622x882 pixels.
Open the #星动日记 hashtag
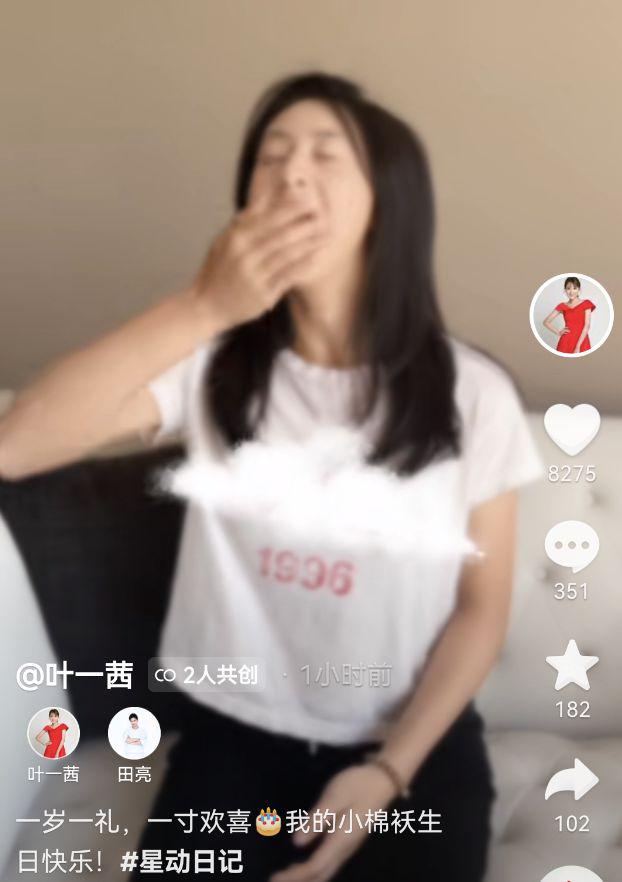pos(181,861)
